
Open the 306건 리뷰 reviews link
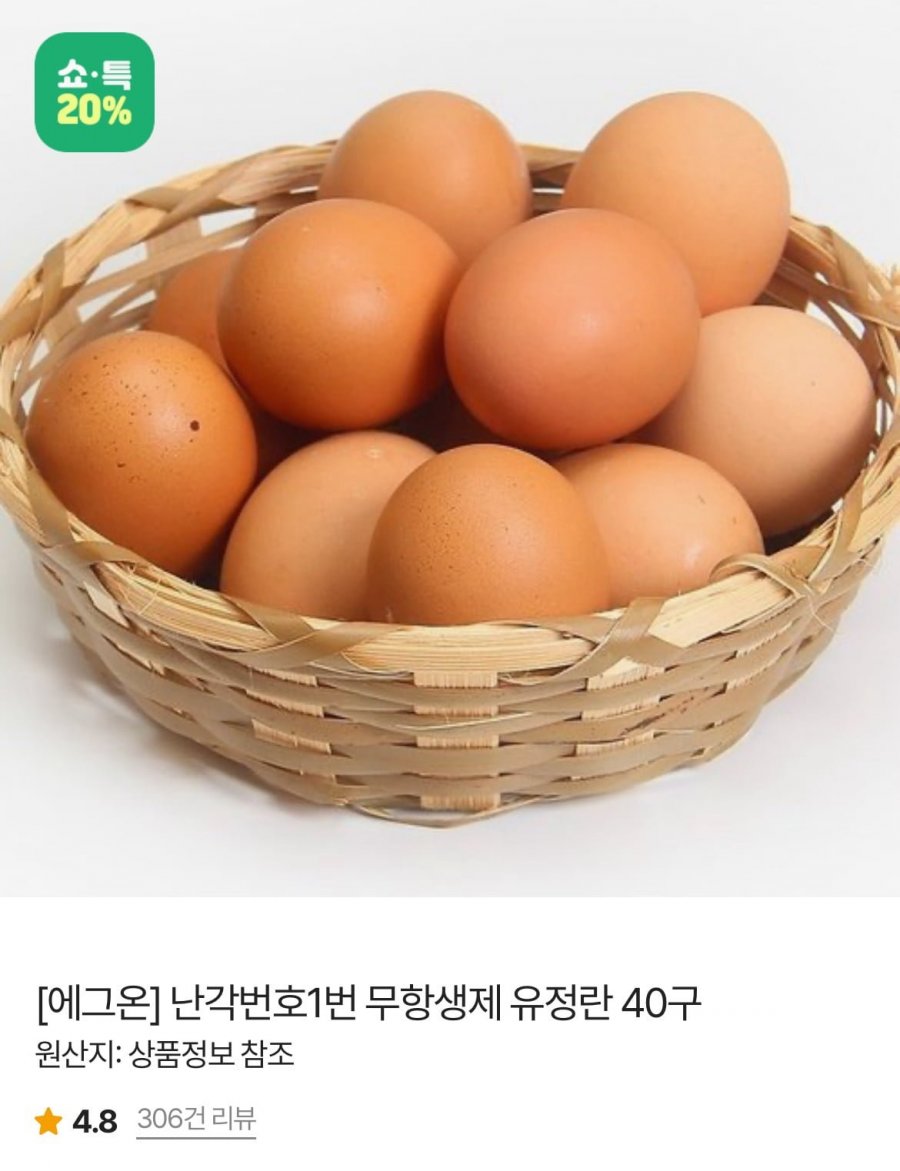[x=196, y=1119]
